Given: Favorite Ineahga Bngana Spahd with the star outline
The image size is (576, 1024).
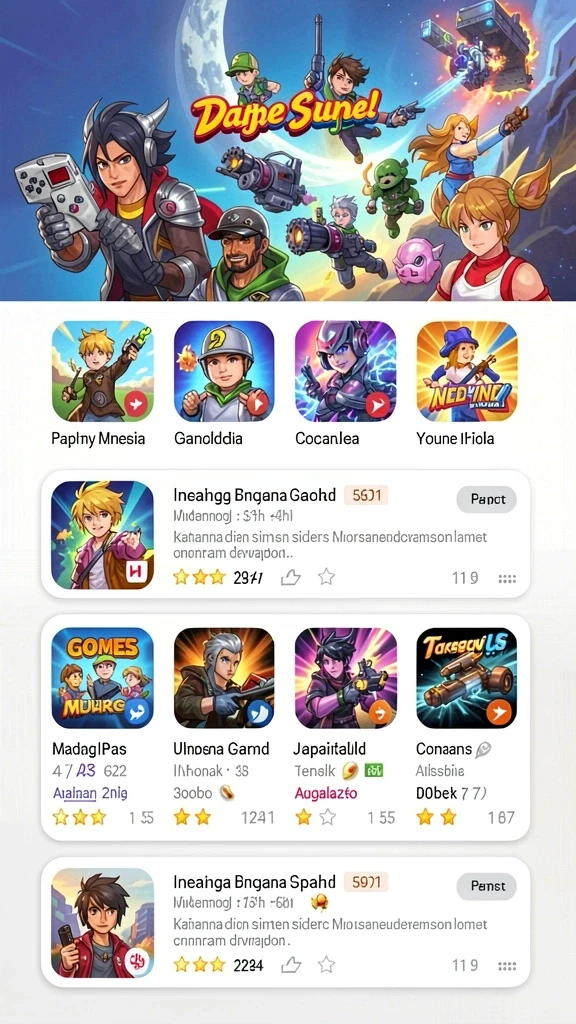Looking at the screenshot, I should click(x=326, y=964).
